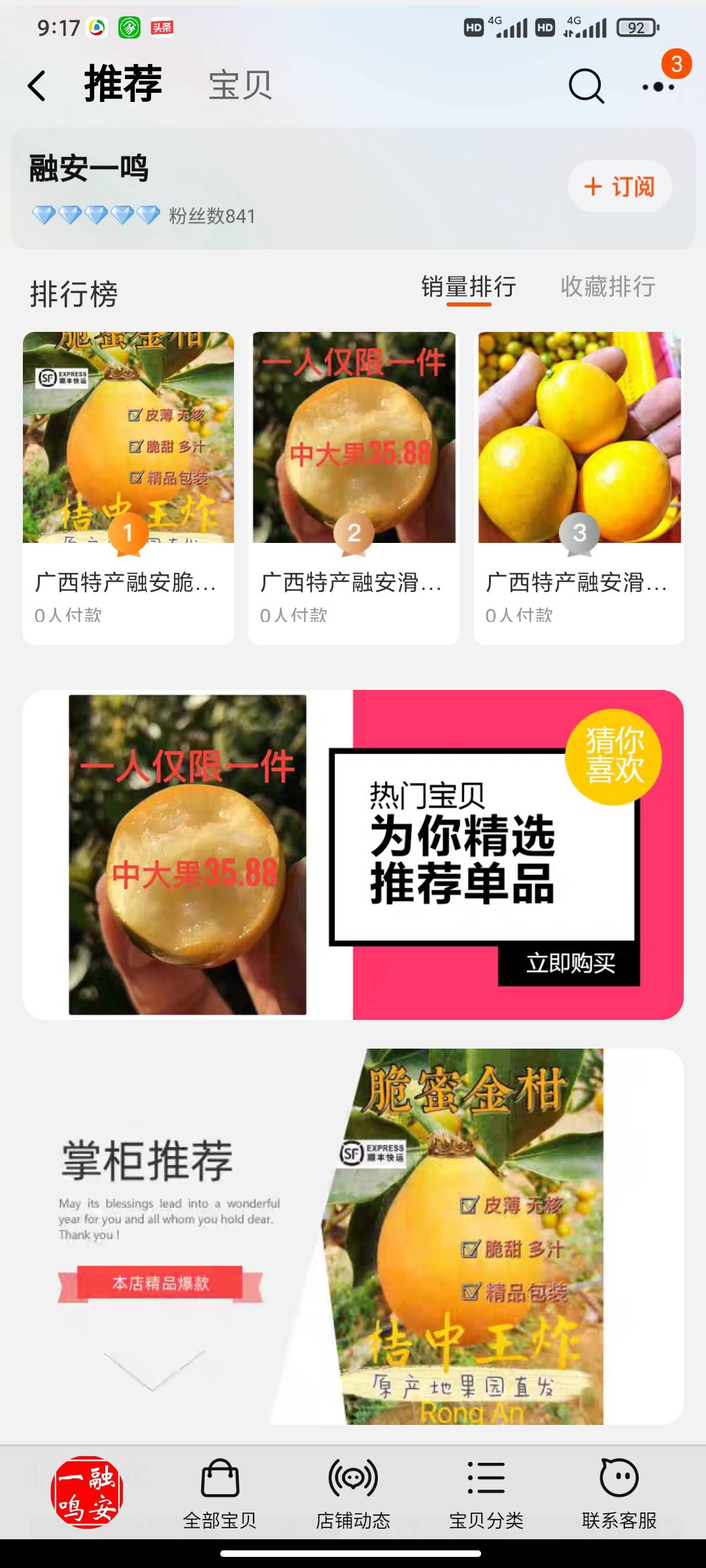
Task: Go back using the top arrow
Action: point(37,86)
